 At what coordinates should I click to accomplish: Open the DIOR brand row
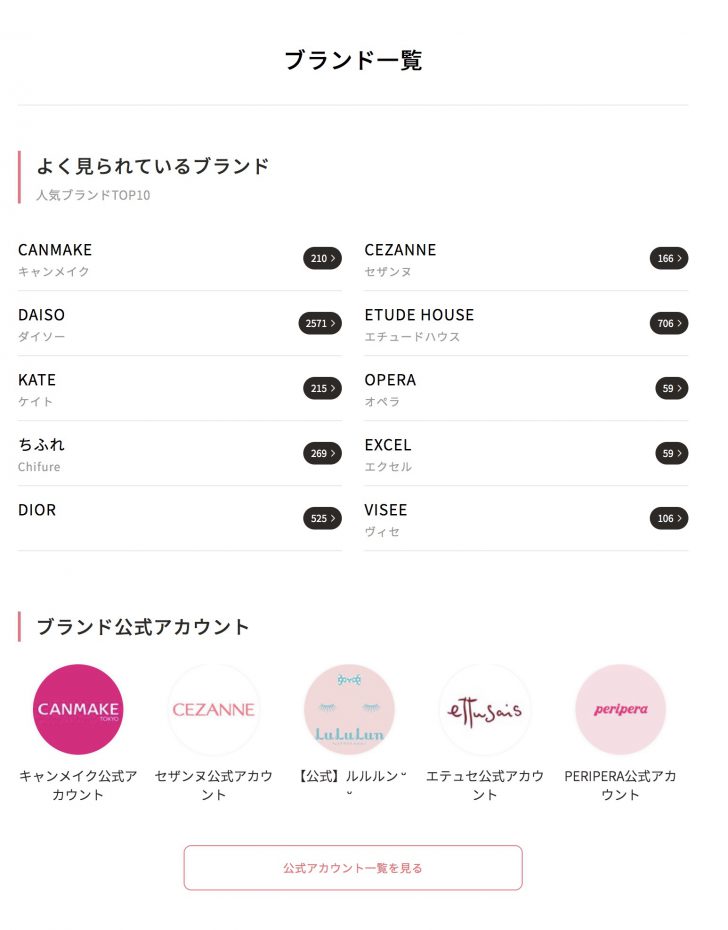coord(180,517)
